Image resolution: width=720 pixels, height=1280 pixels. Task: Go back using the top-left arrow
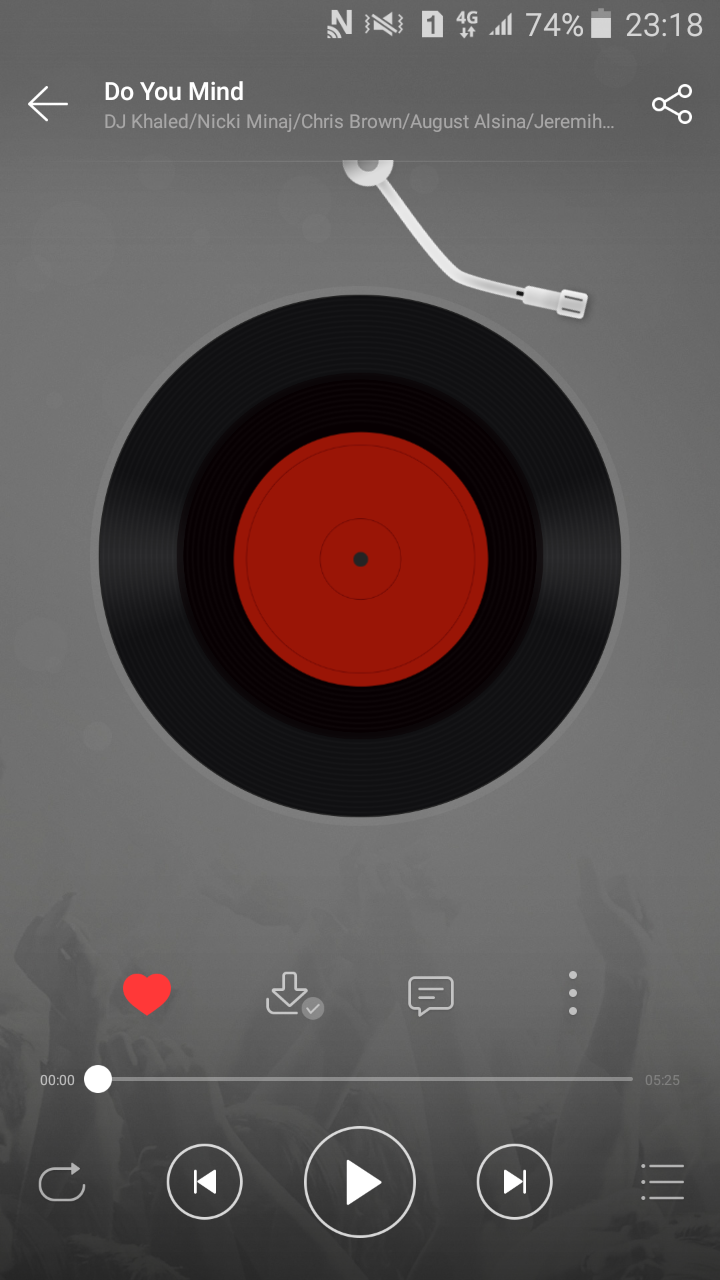[x=47, y=103]
